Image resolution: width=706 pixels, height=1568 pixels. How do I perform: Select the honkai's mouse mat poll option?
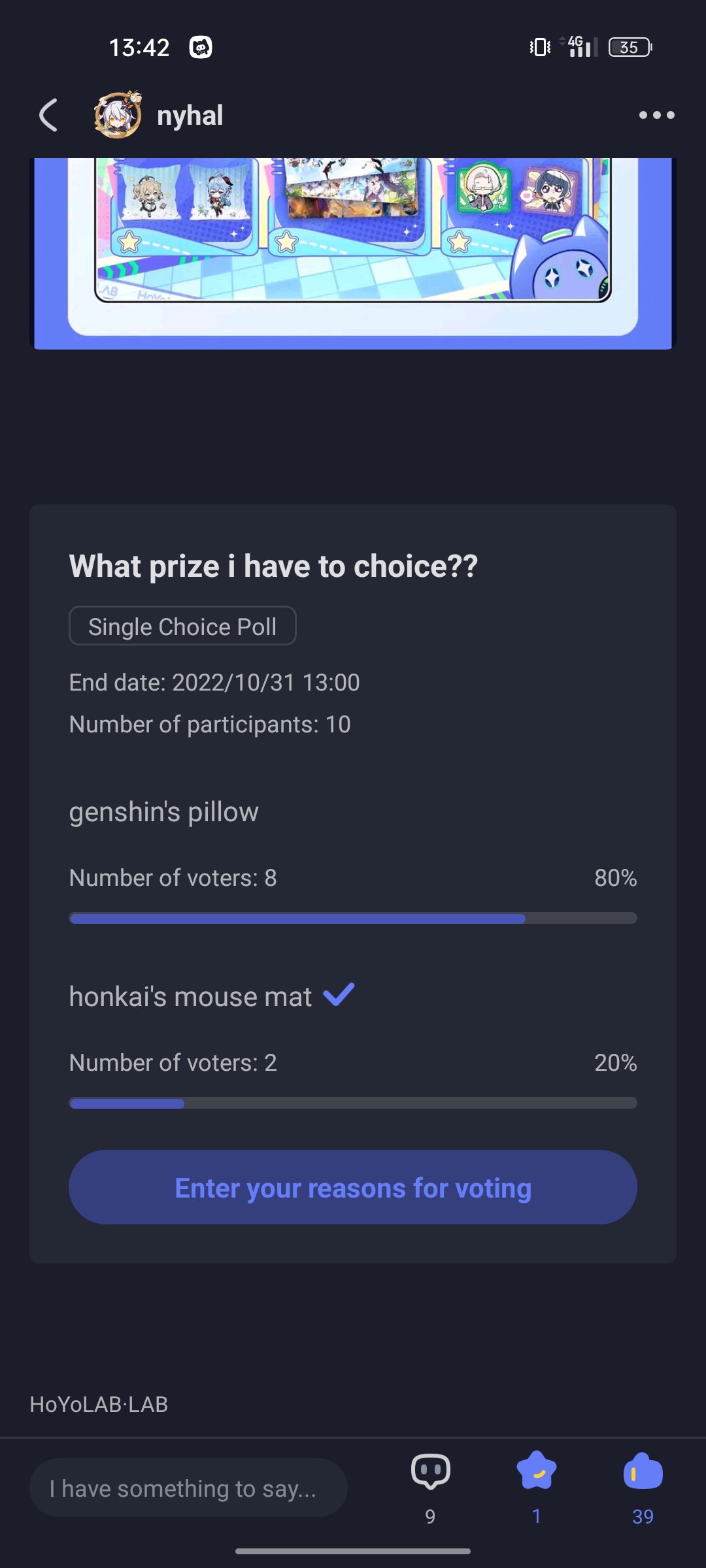tap(190, 996)
